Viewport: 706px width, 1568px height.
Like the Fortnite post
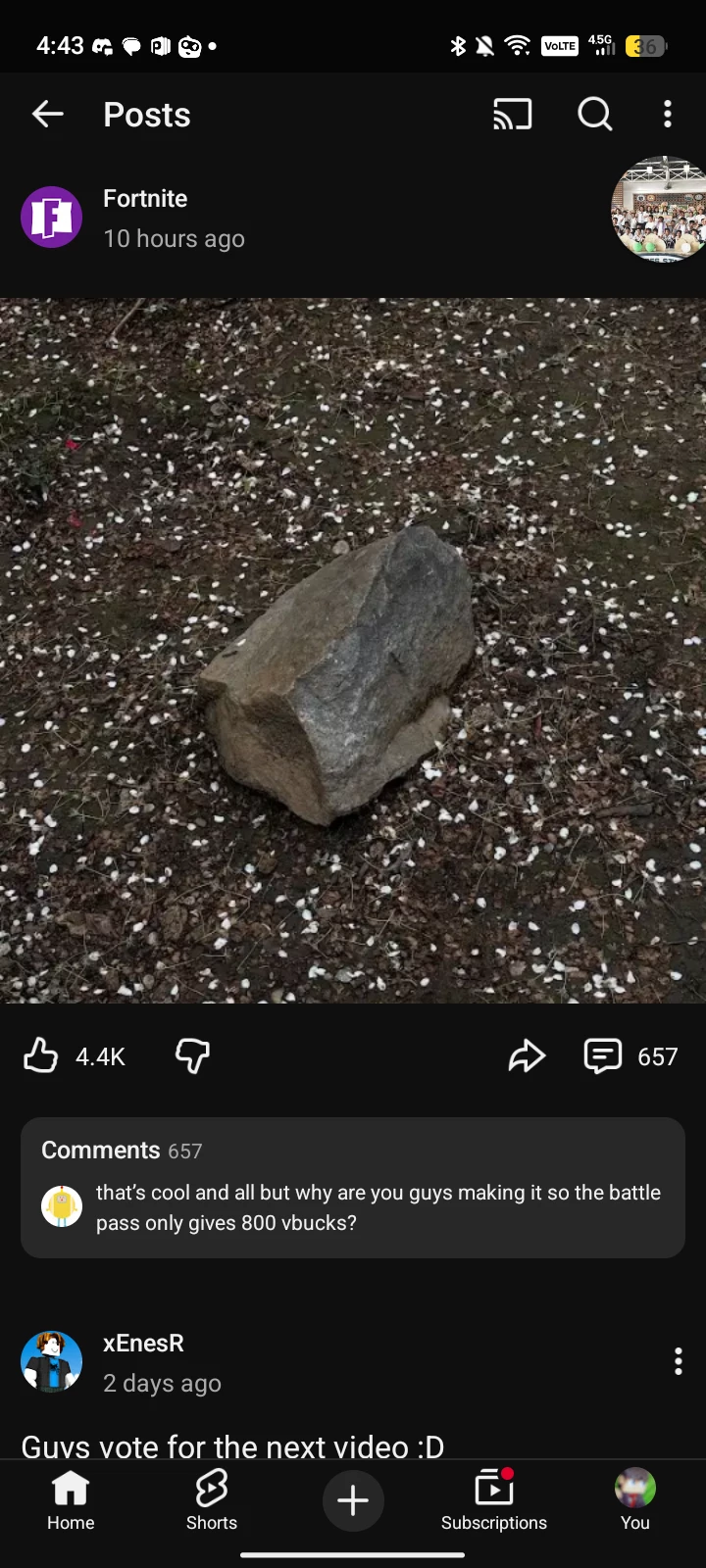tap(41, 1055)
